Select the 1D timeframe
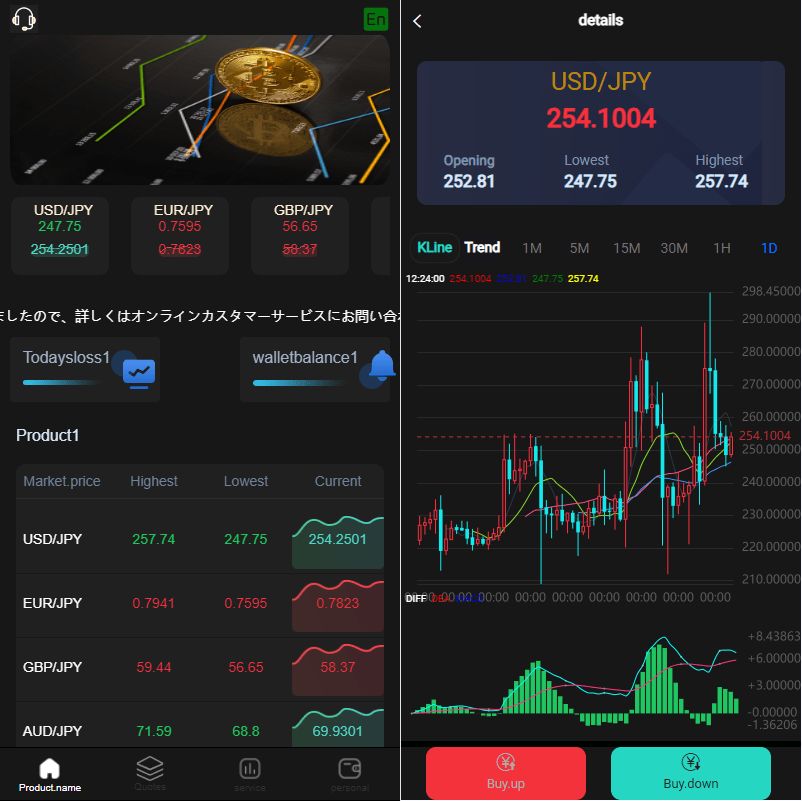Image resolution: width=802 pixels, height=801 pixels. click(x=769, y=248)
